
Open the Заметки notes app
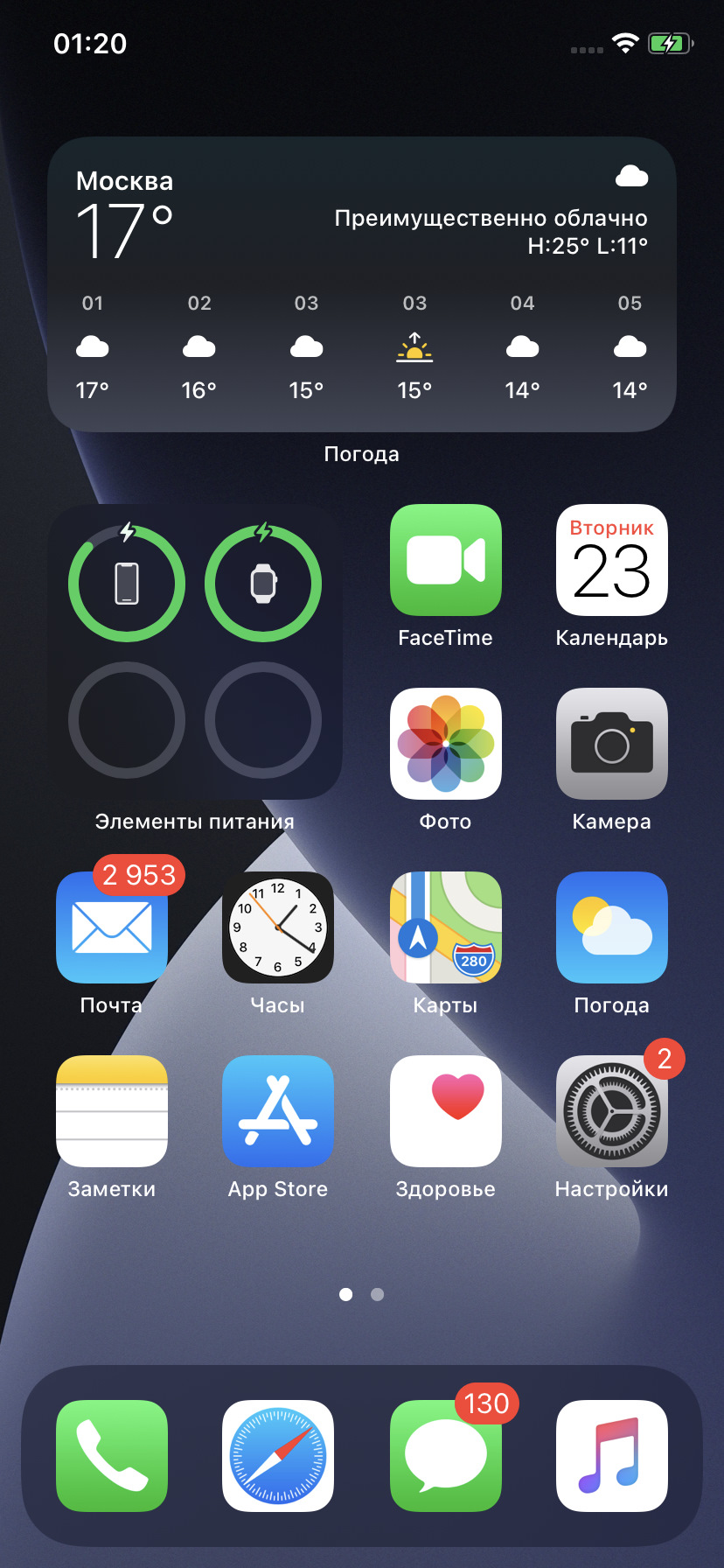112,1111
